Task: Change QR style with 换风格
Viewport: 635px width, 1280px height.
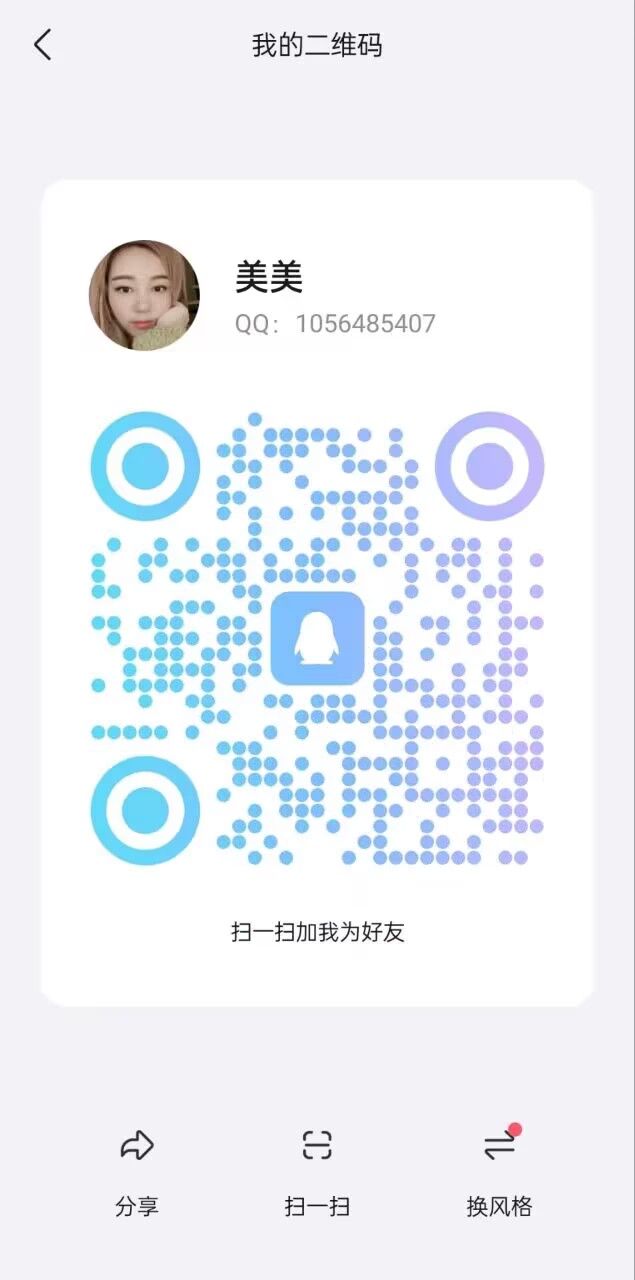Action: pos(499,1170)
